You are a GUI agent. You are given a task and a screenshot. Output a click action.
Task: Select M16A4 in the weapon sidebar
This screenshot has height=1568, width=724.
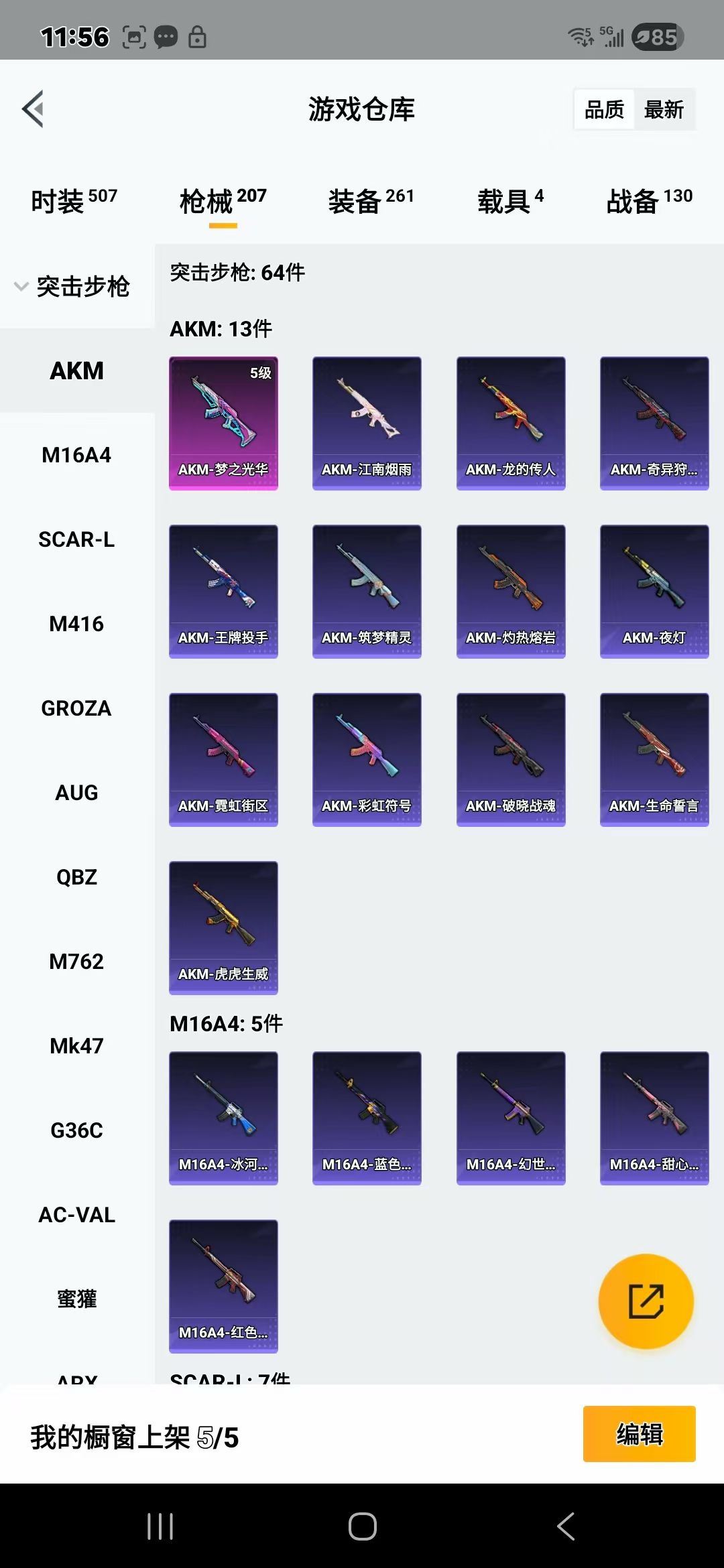tap(76, 456)
